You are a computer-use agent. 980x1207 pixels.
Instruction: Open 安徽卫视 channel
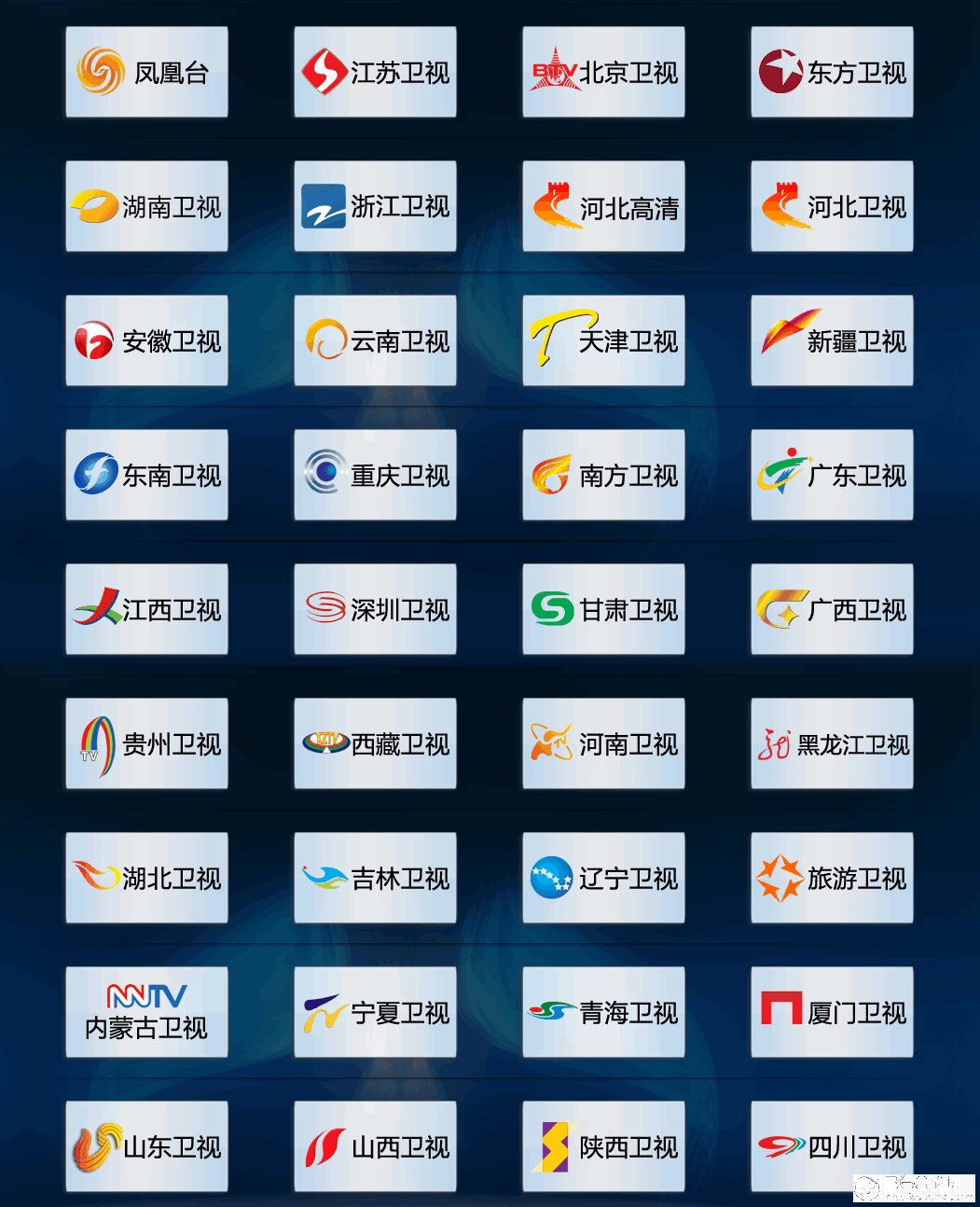(146, 340)
